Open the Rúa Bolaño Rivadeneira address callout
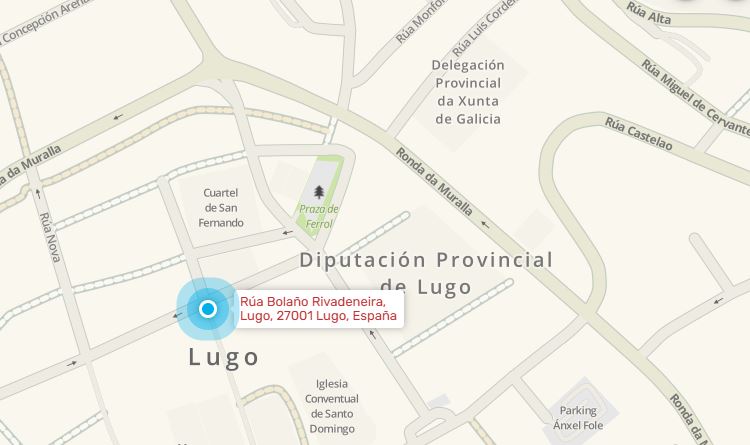 pos(318,309)
